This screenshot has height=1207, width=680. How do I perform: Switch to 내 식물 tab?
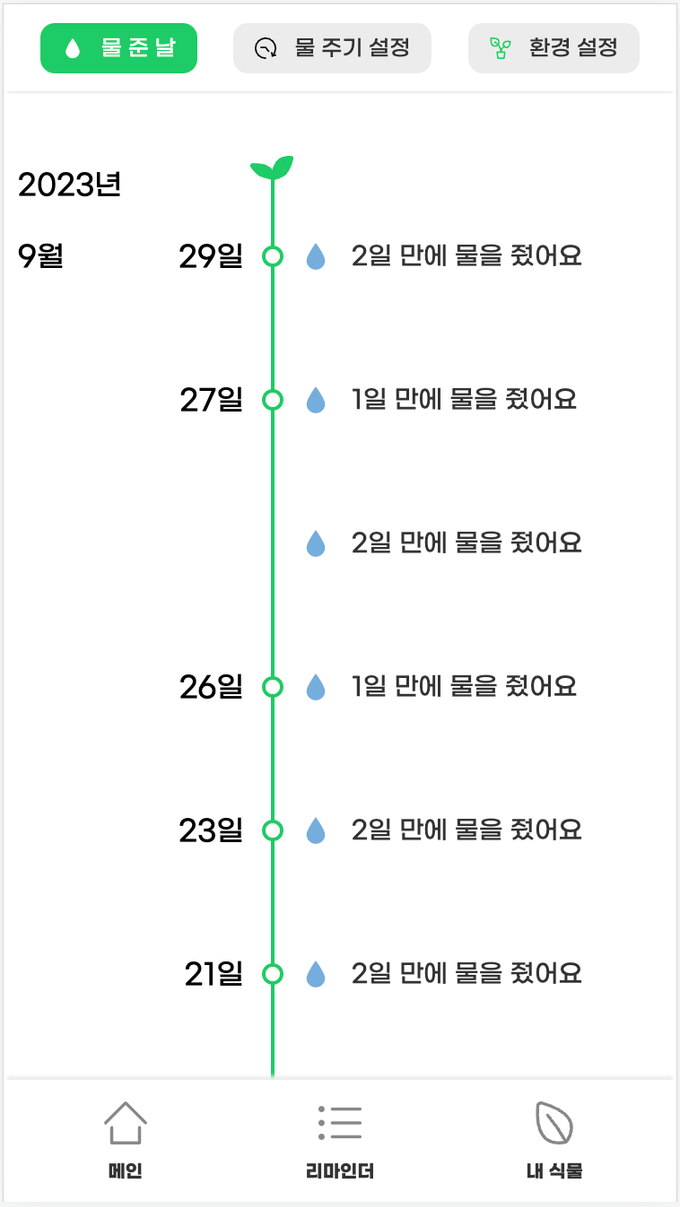[554, 1140]
